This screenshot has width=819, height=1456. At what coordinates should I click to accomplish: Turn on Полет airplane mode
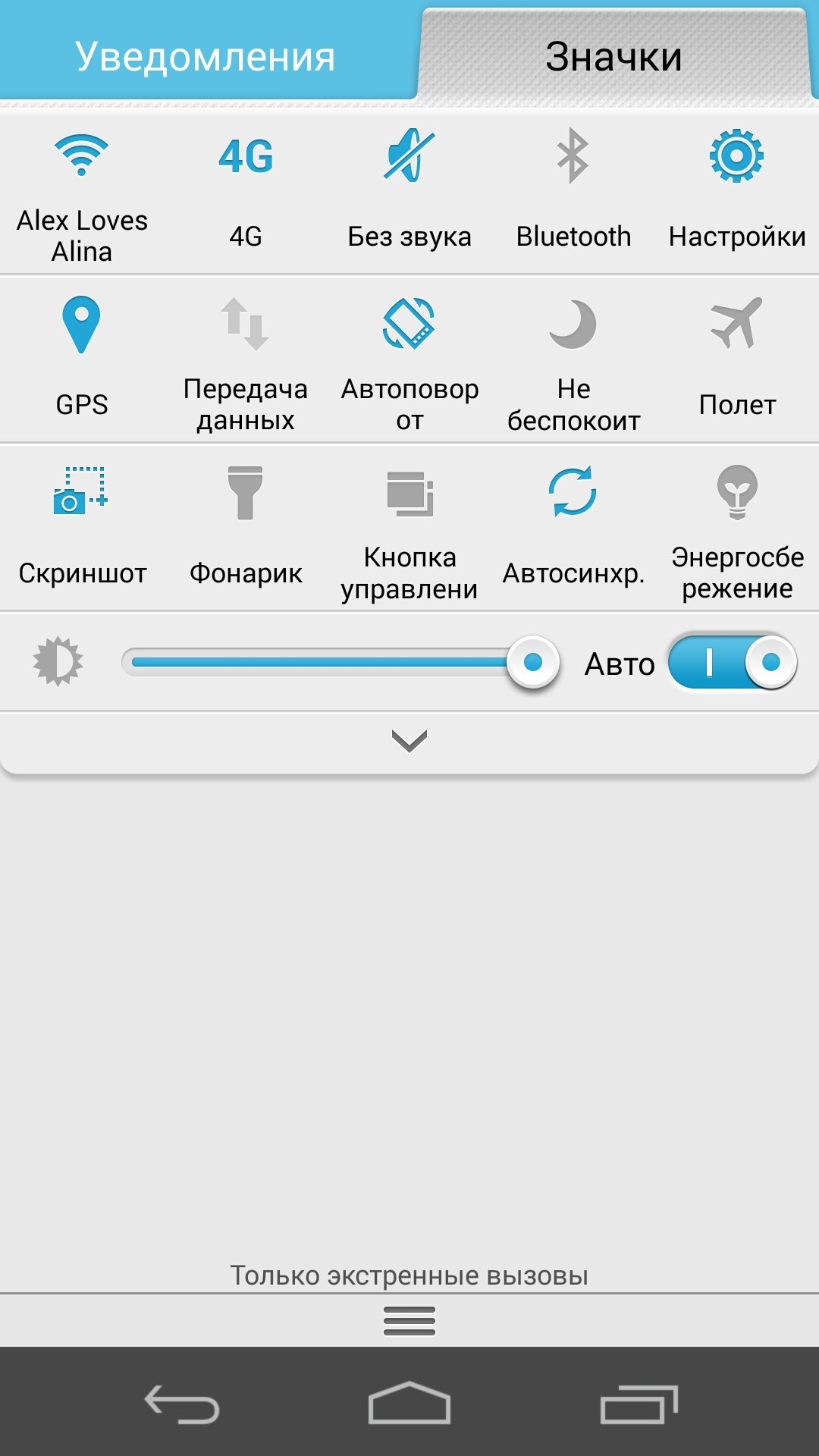pos(737,360)
